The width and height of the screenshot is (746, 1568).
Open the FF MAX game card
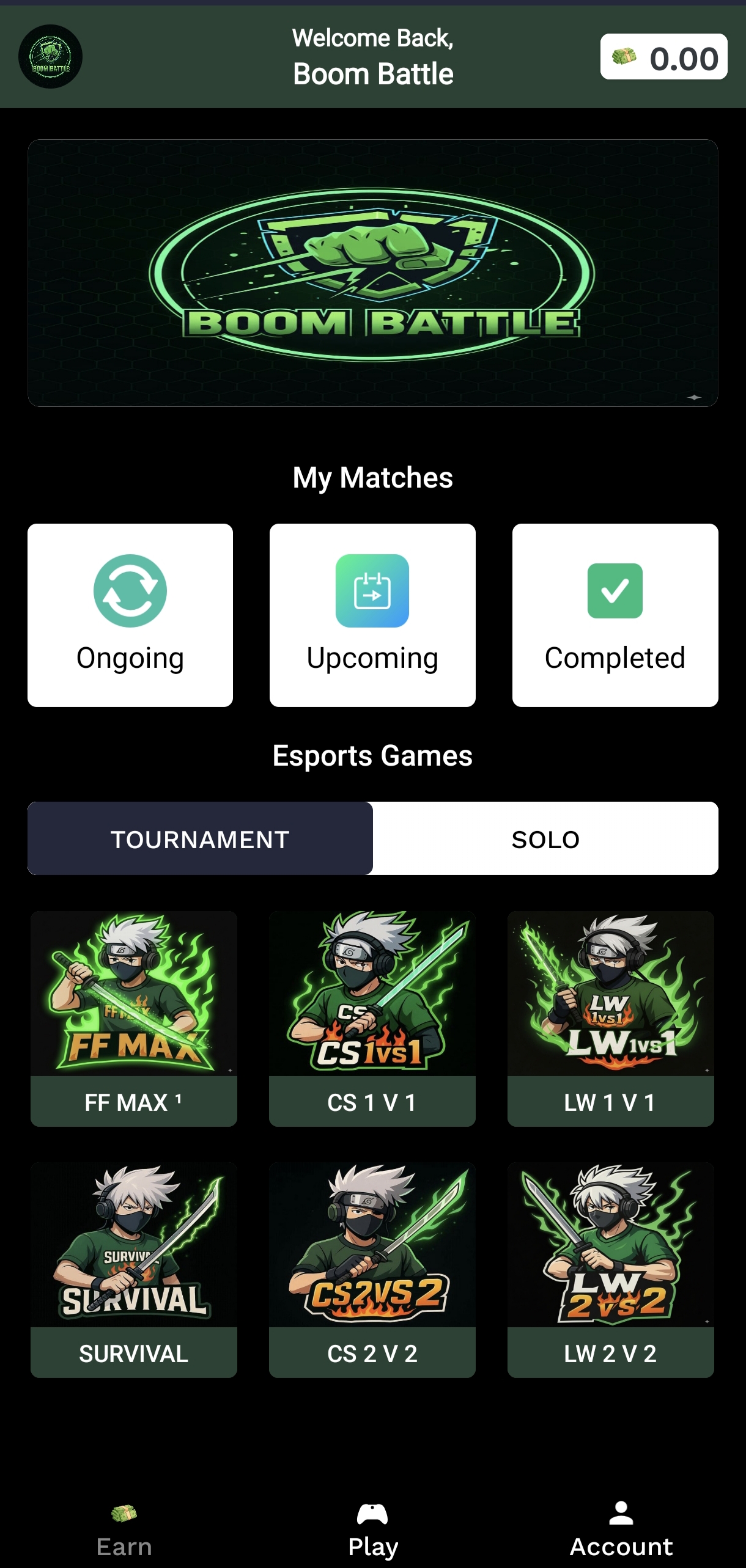[x=134, y=1018]
